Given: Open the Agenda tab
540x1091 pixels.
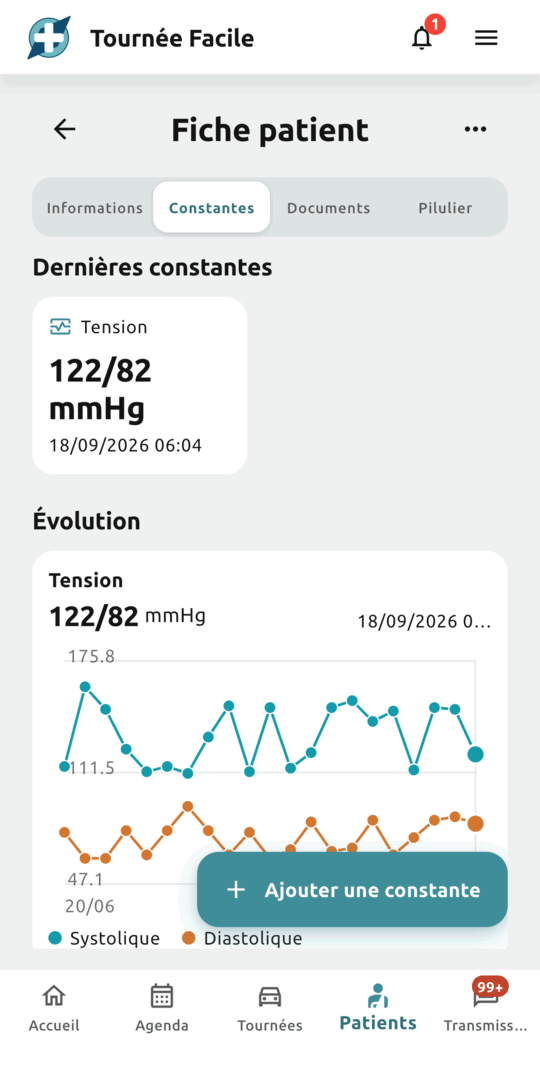Looking at the screenshot, I should point(161,1008).
